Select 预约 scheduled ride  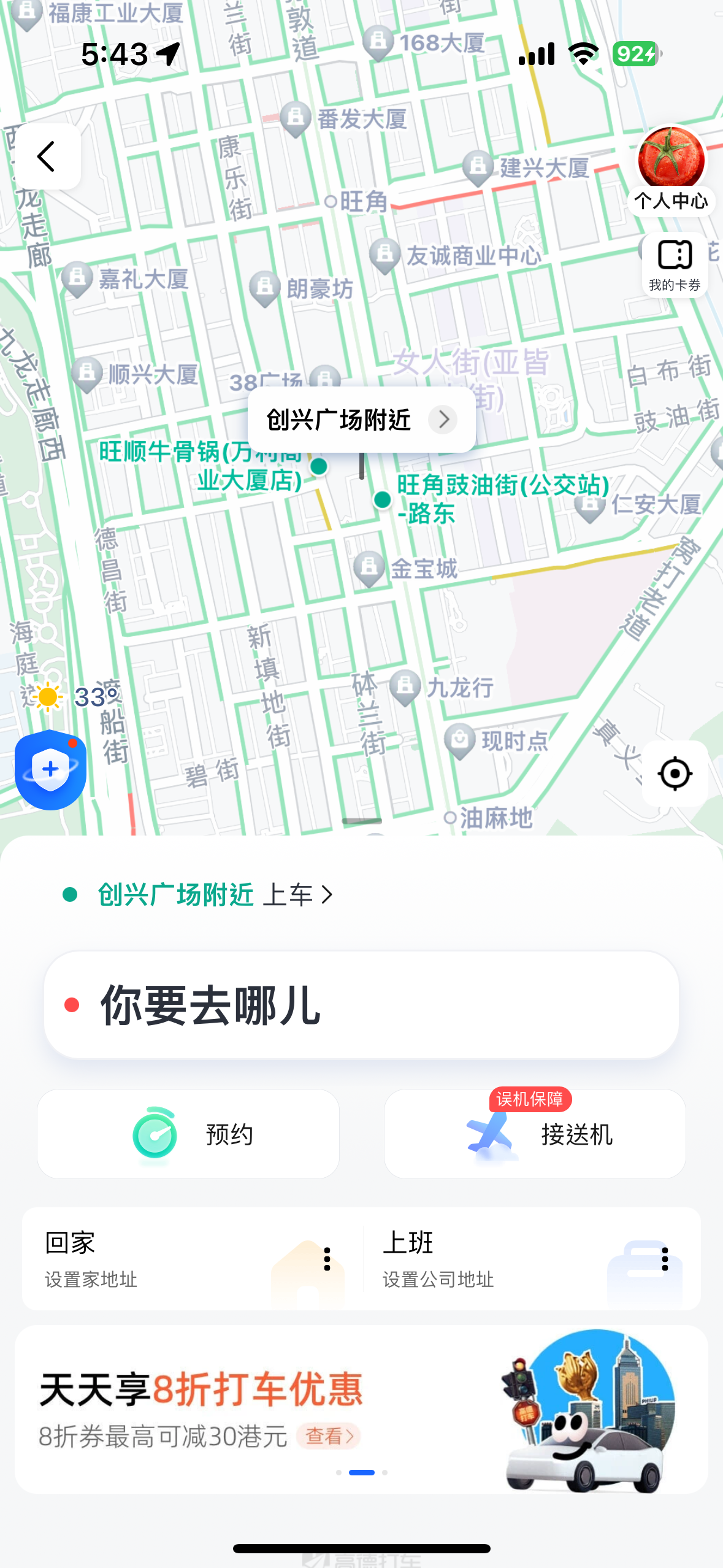coord(188,1134)
